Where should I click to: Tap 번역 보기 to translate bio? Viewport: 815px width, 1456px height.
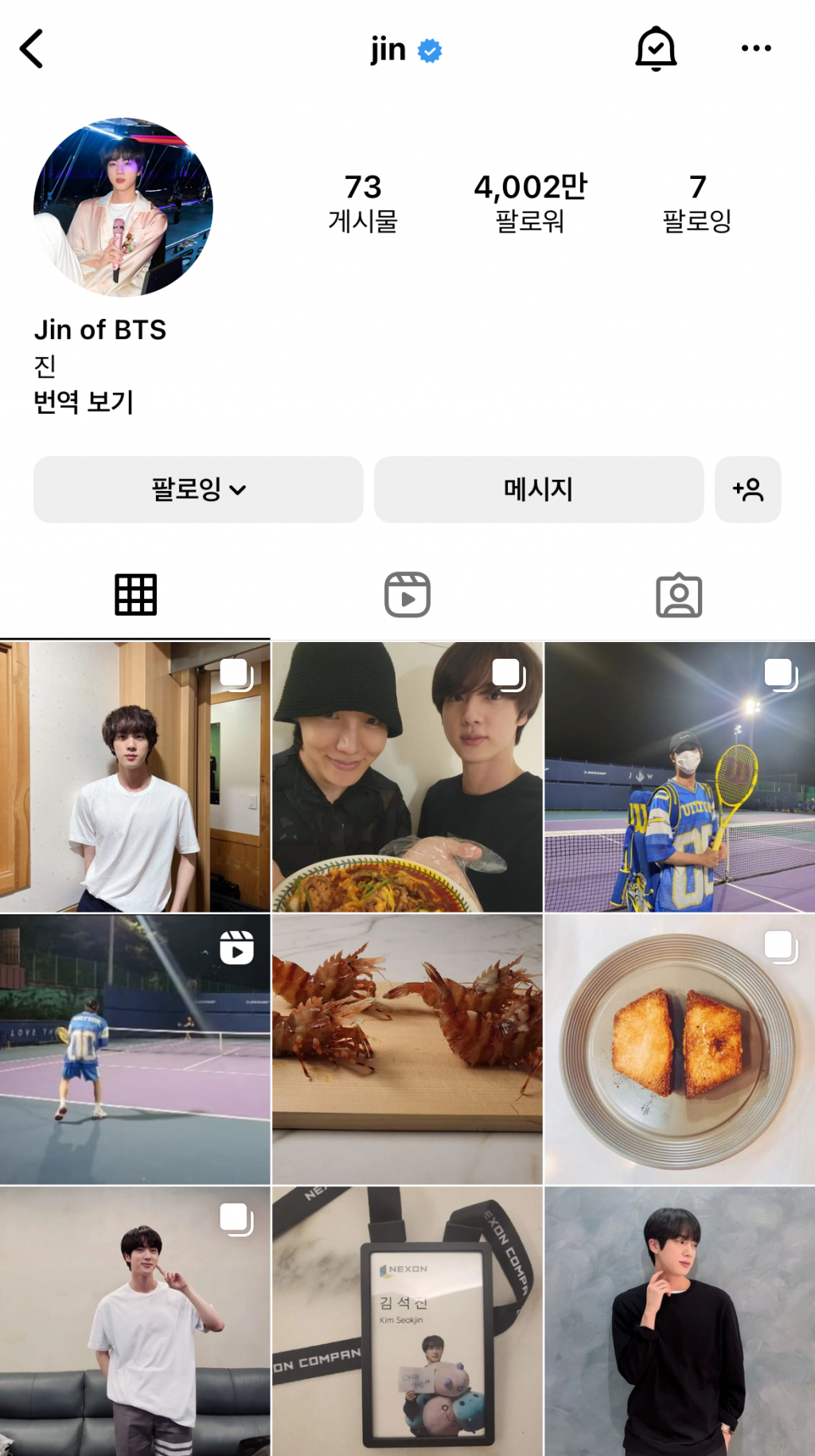pos(84,402)
